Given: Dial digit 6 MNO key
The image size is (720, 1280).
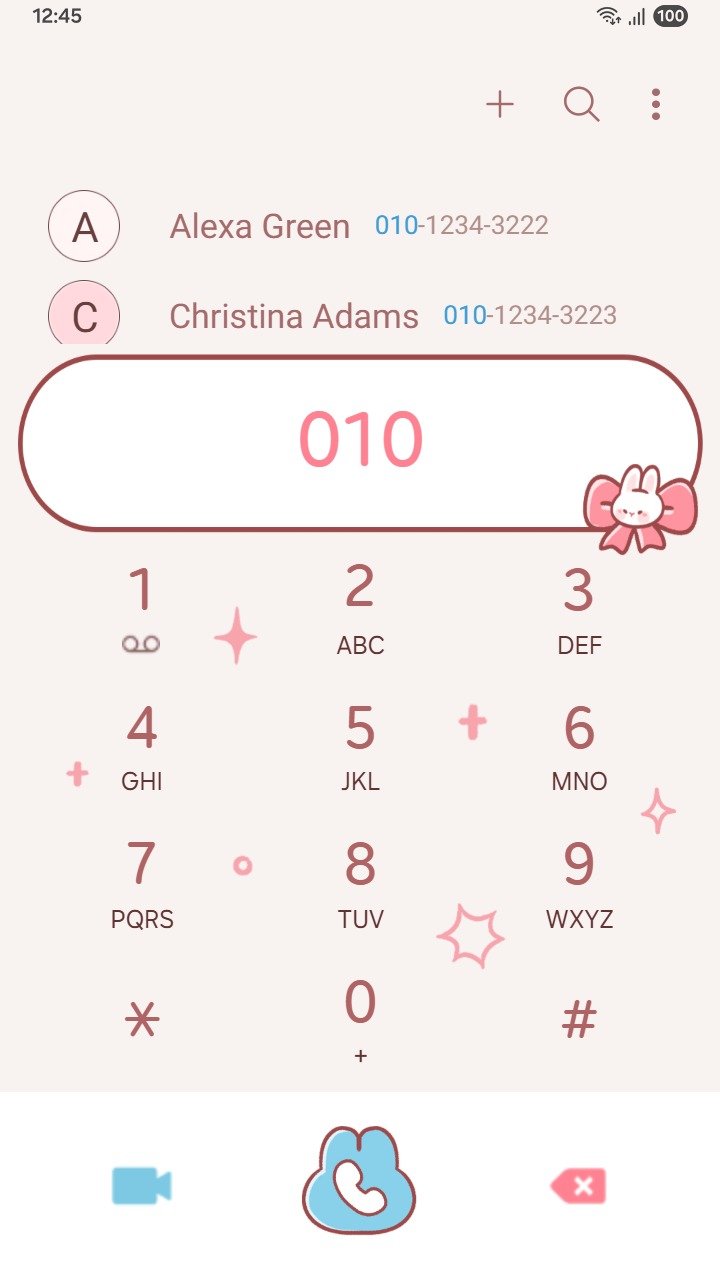Looking at the screenshot, I should point(579,746).
